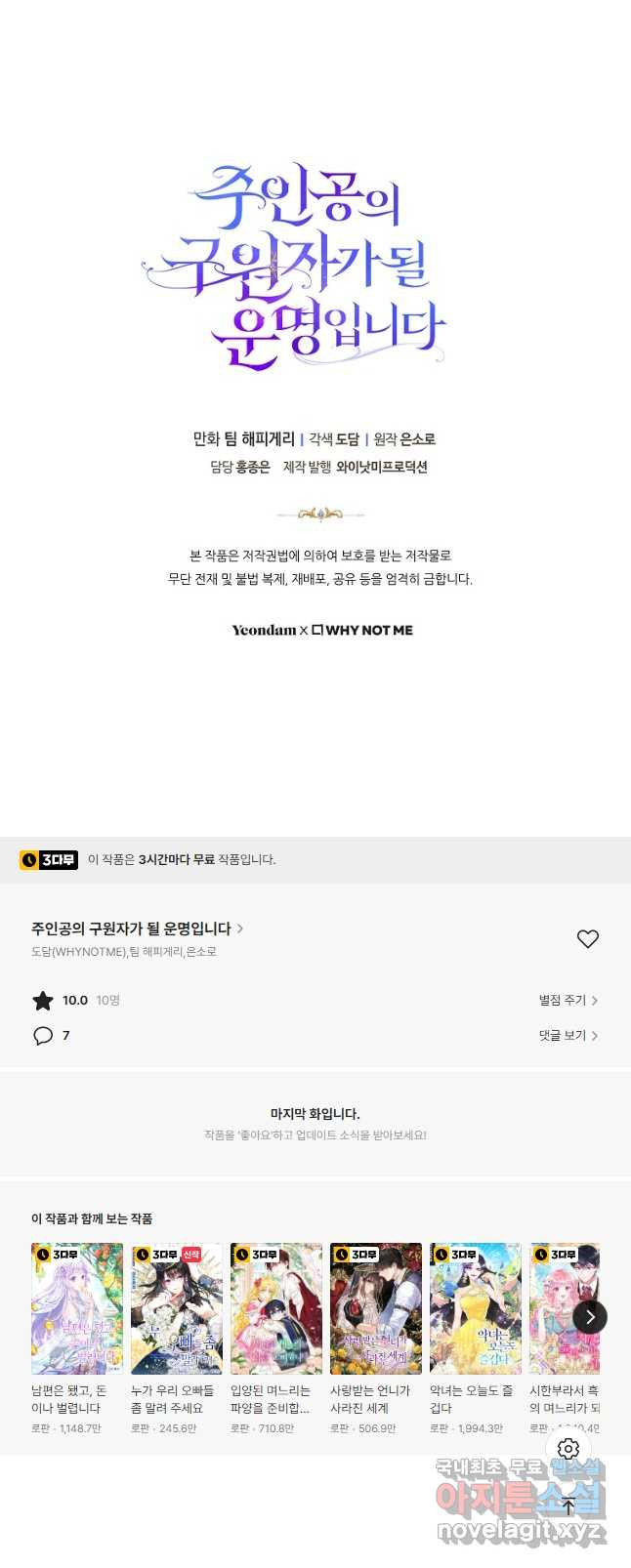Jump back to top of page
The image size is (631, 1568).
tap(568, 1506)
